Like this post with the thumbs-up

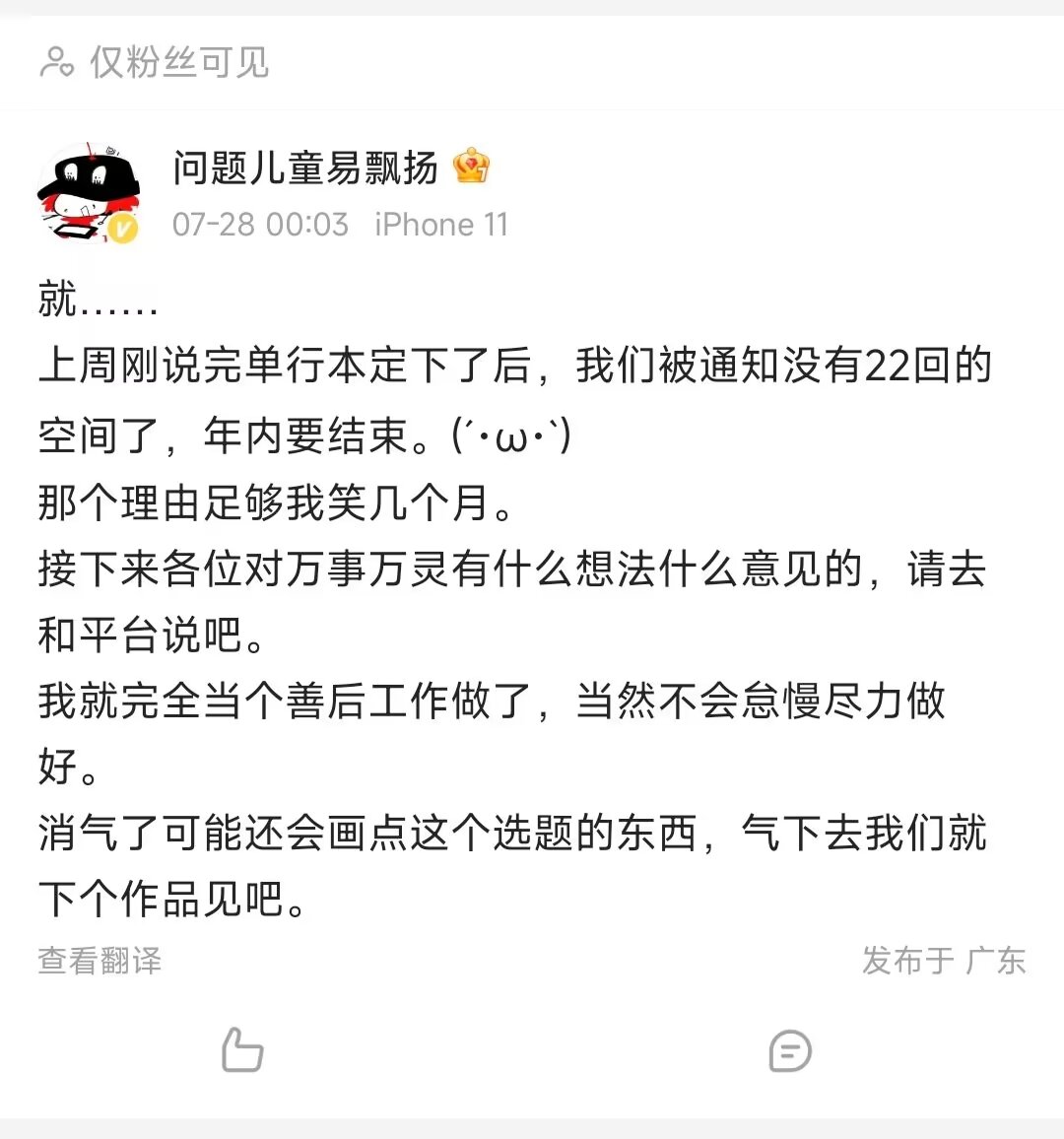242,1050
